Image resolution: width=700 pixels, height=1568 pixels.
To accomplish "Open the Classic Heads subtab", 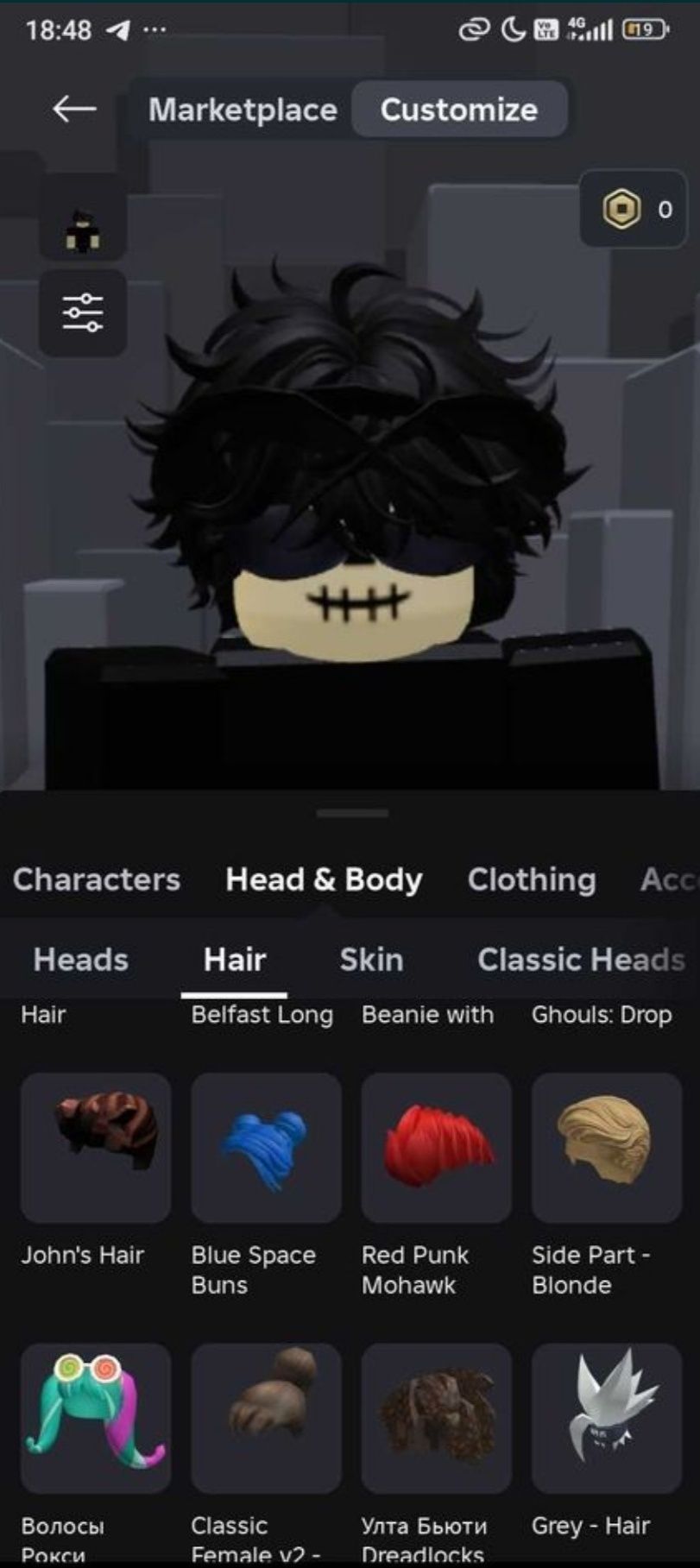I will pos(581,960).
